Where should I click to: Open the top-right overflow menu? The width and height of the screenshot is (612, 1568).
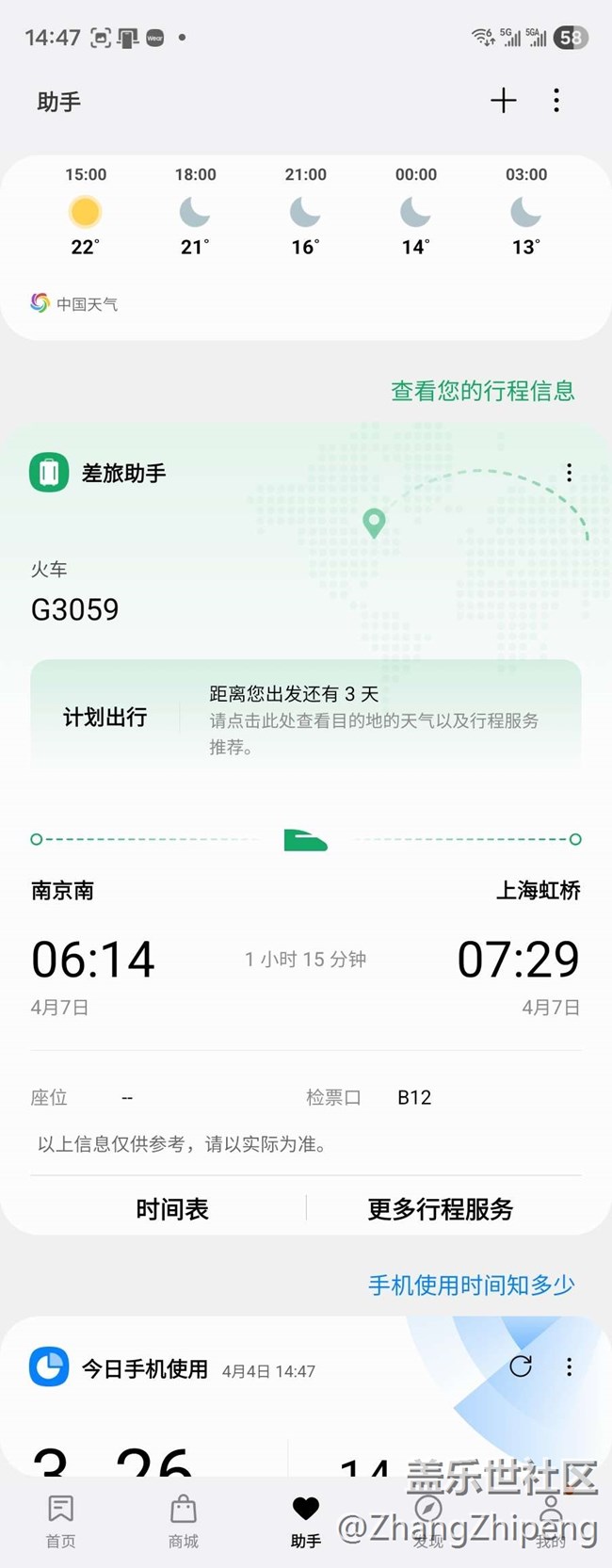[556, 101]
